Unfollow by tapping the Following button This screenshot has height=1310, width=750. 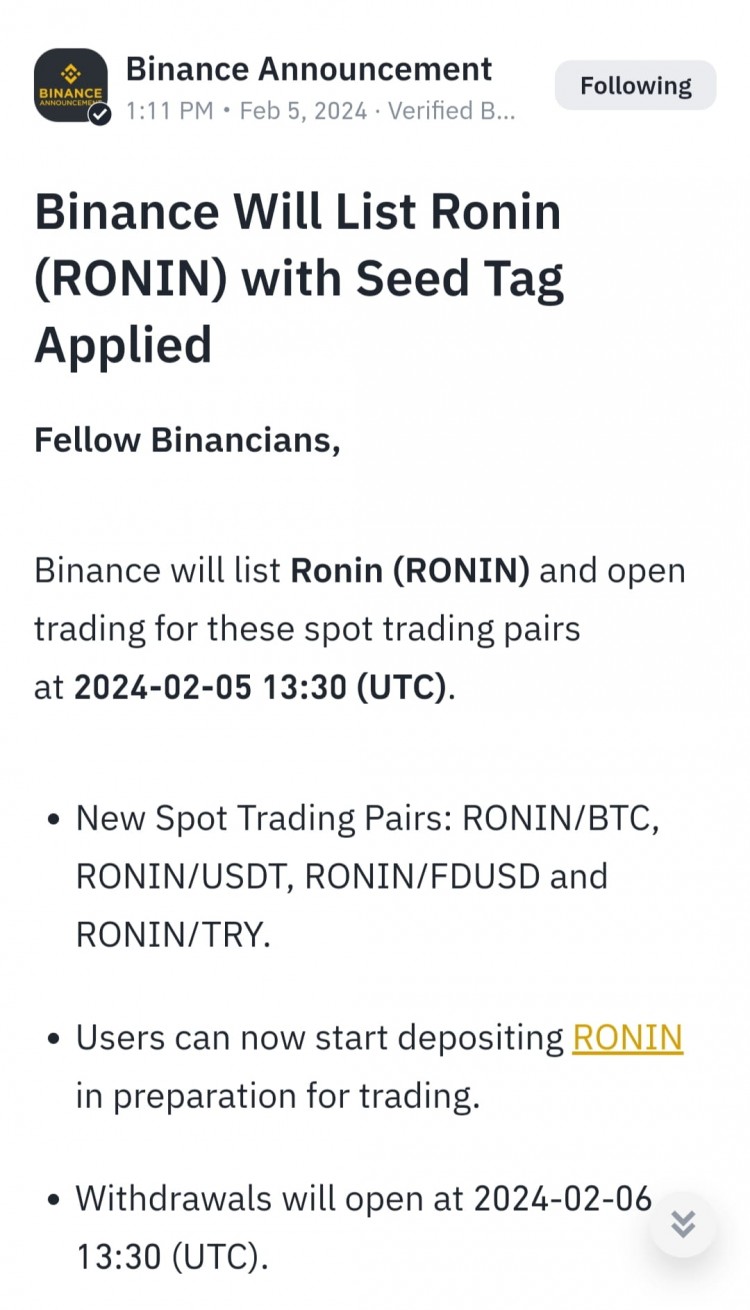[635, 85]
